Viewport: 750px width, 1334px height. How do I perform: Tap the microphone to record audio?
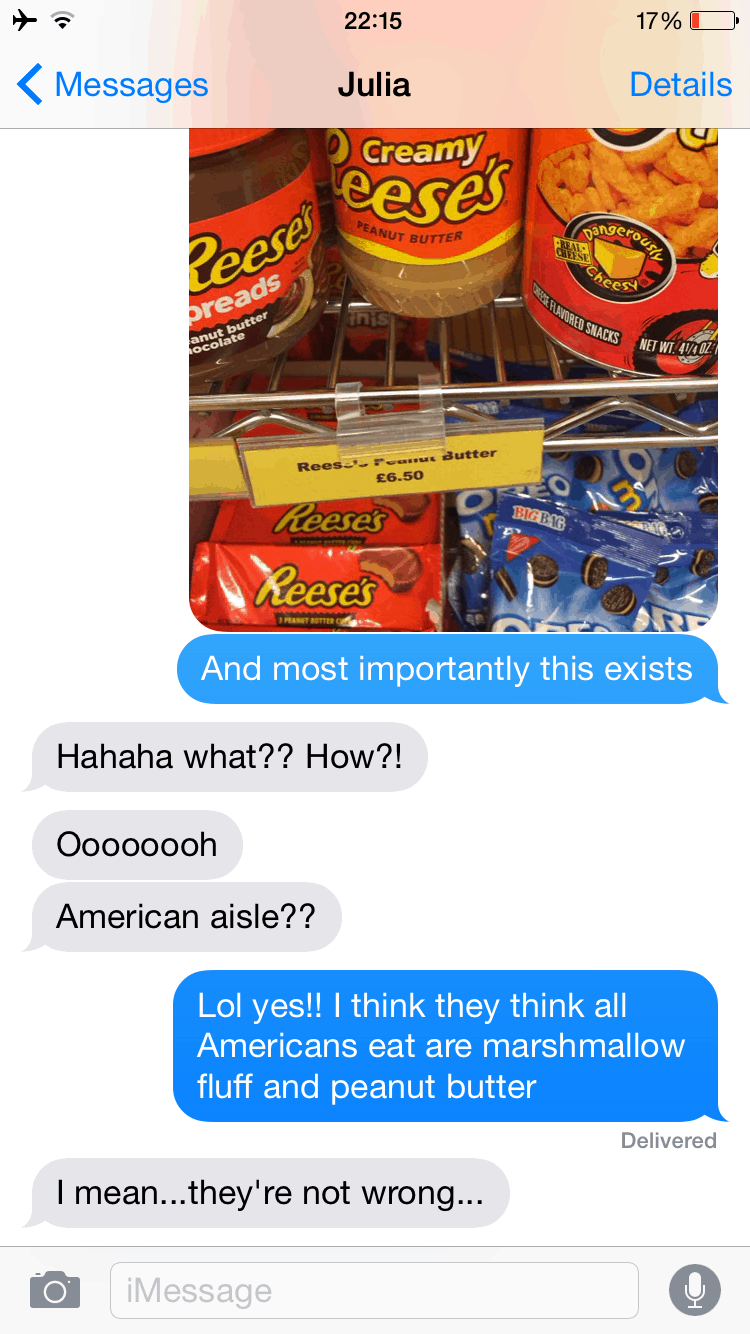pyautogui.click(x=694, y=1290)
